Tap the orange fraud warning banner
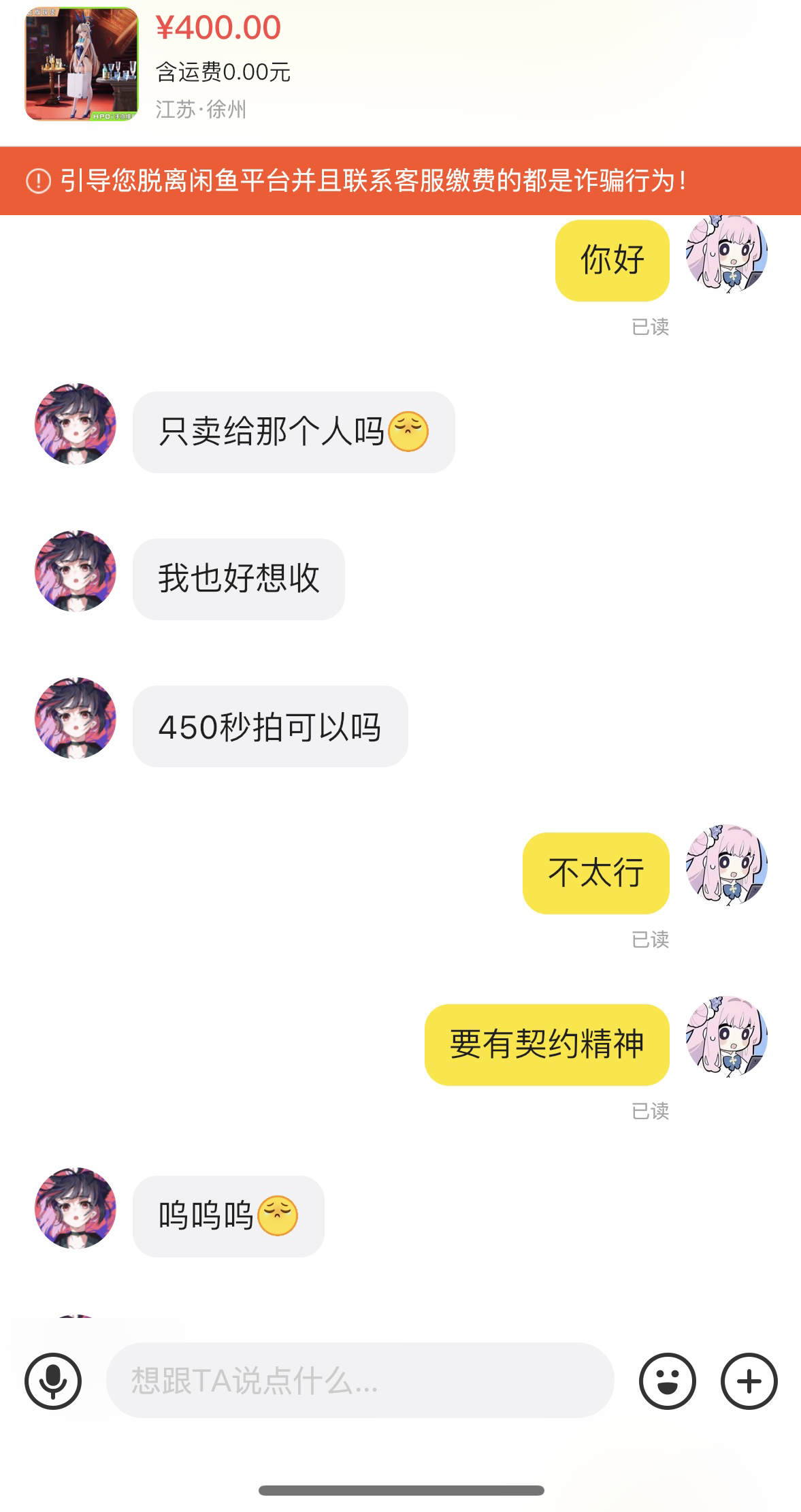The width and height of the screenshot is (801, 1512). click(x=400, y=181)
